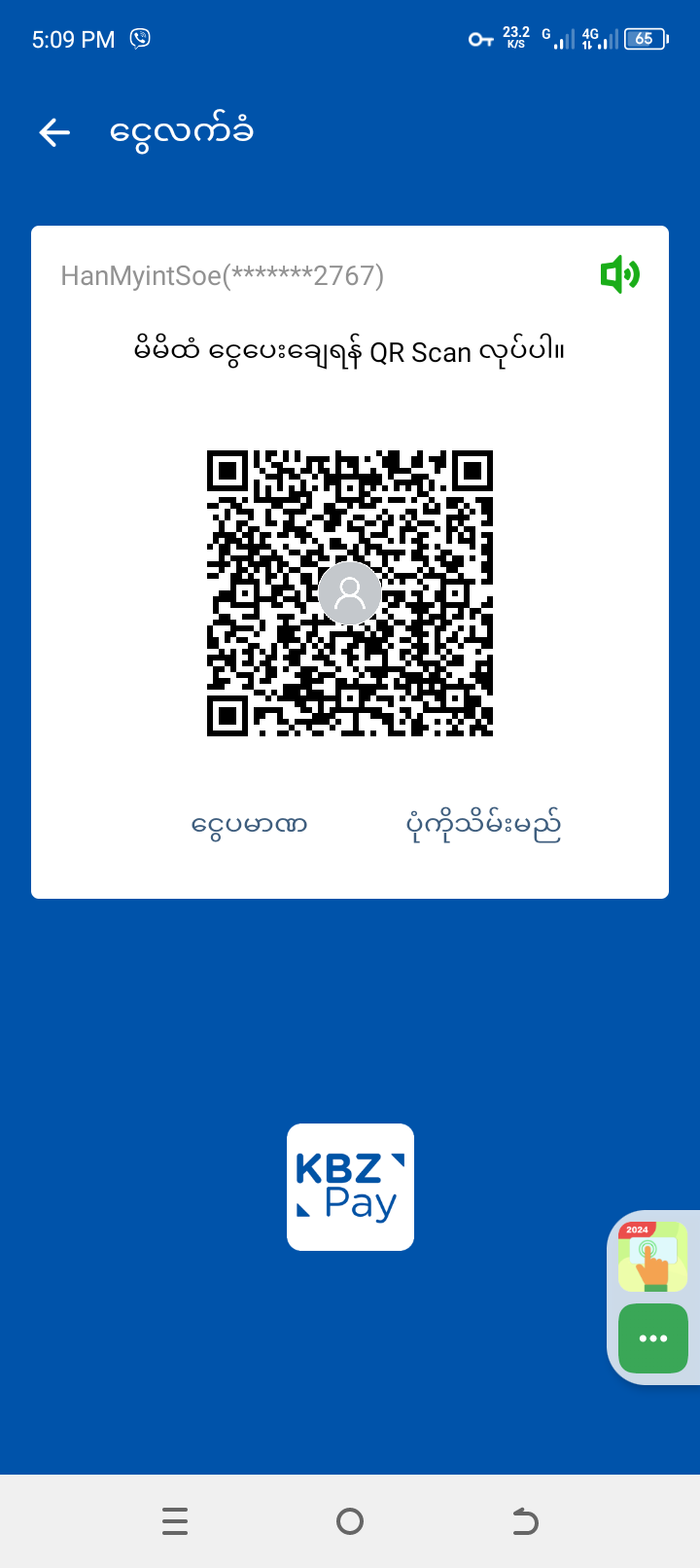Go to the system home screen

tap(350, 1521)
